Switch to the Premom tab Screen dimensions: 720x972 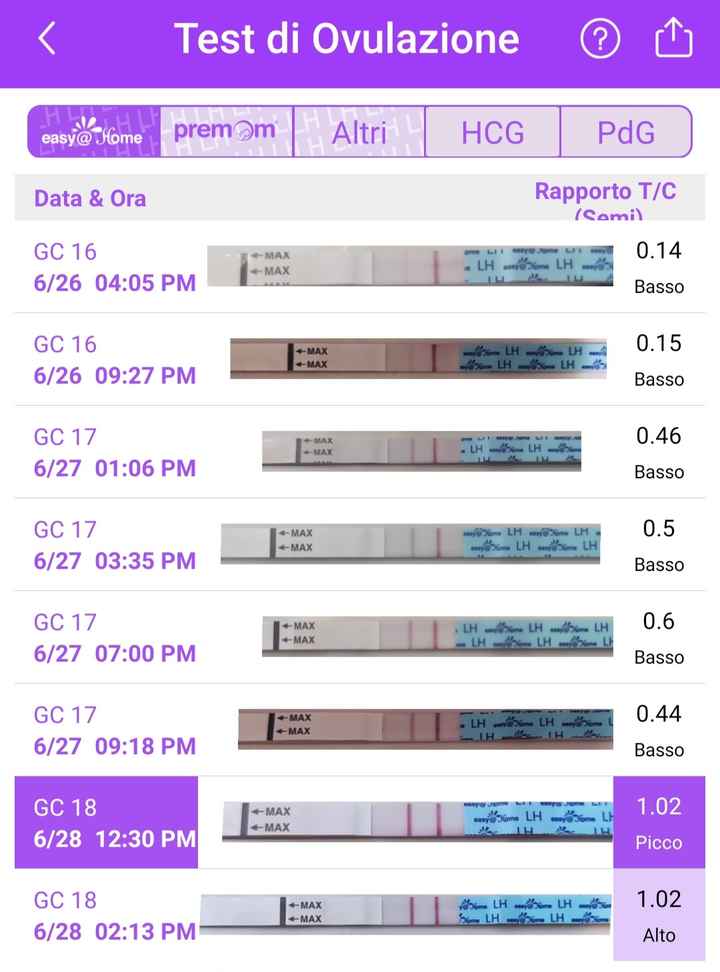click(x=226, y=132)
